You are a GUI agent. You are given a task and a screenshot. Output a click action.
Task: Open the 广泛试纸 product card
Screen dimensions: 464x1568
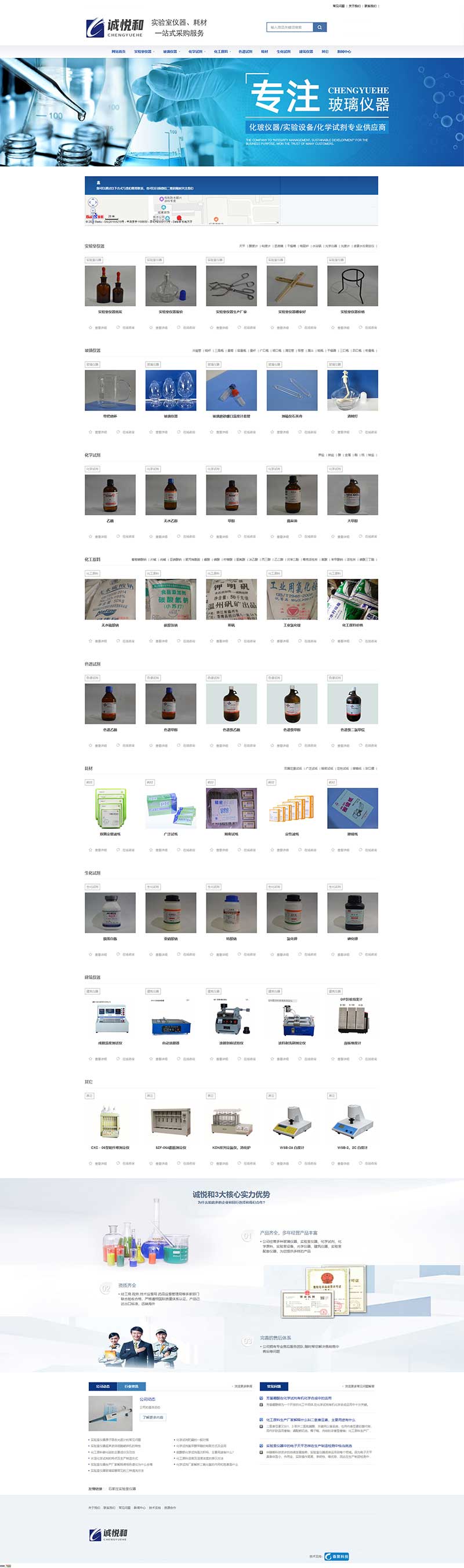(171, 809)
